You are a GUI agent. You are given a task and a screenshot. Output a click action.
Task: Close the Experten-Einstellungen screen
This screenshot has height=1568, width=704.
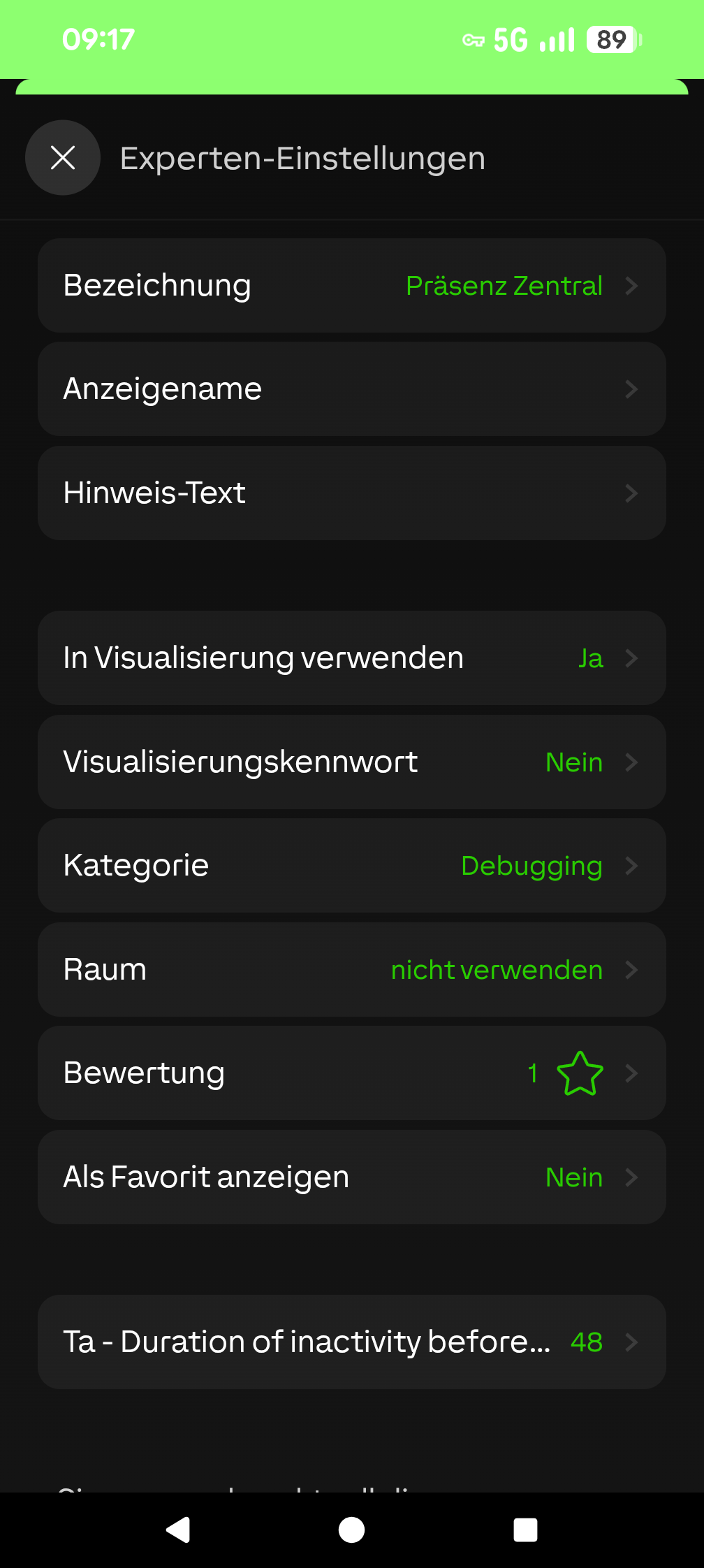click(x=63, y=158)
